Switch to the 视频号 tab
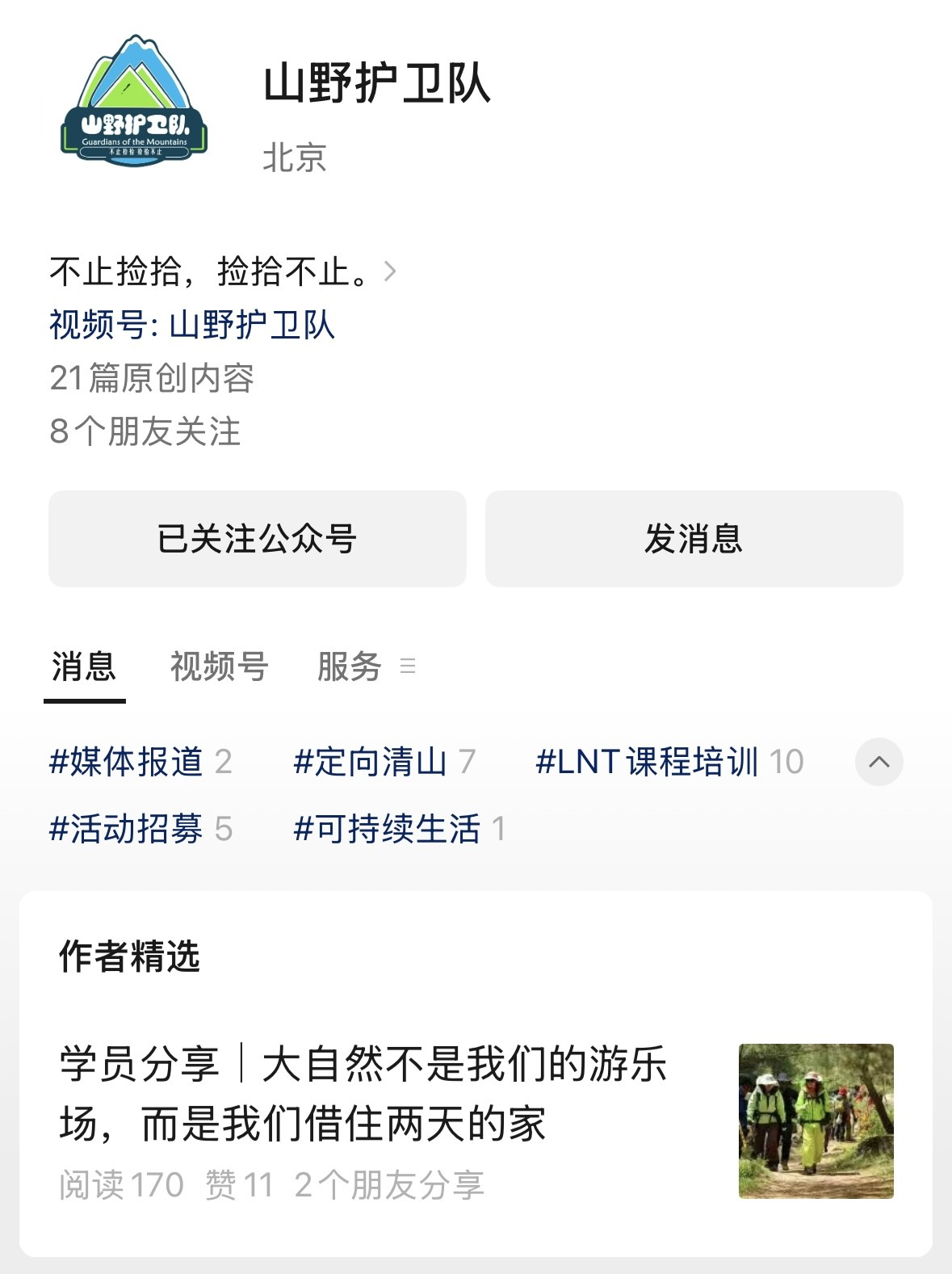This screenshot has width=952, height=1274. (x=219, y=667)
